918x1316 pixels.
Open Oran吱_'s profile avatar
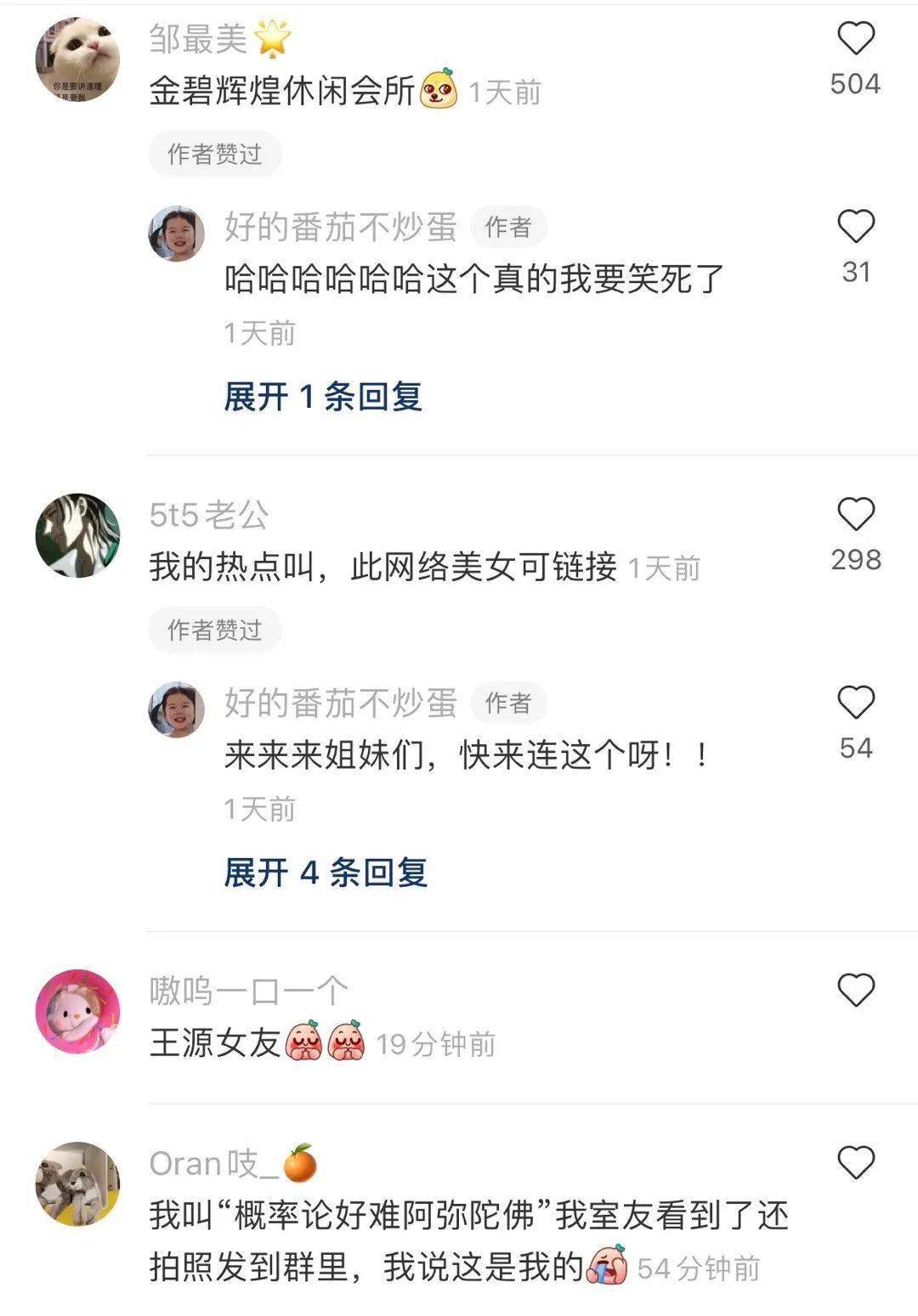(77, 1184)
